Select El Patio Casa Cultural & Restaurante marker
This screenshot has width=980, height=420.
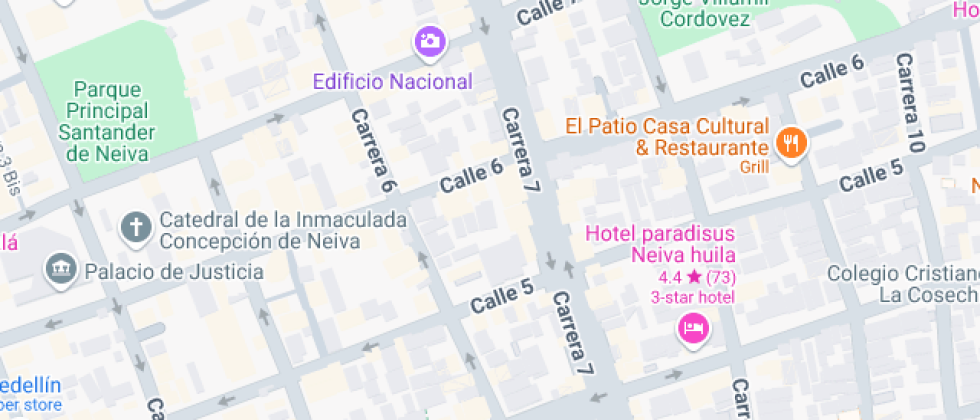[792, 141]
